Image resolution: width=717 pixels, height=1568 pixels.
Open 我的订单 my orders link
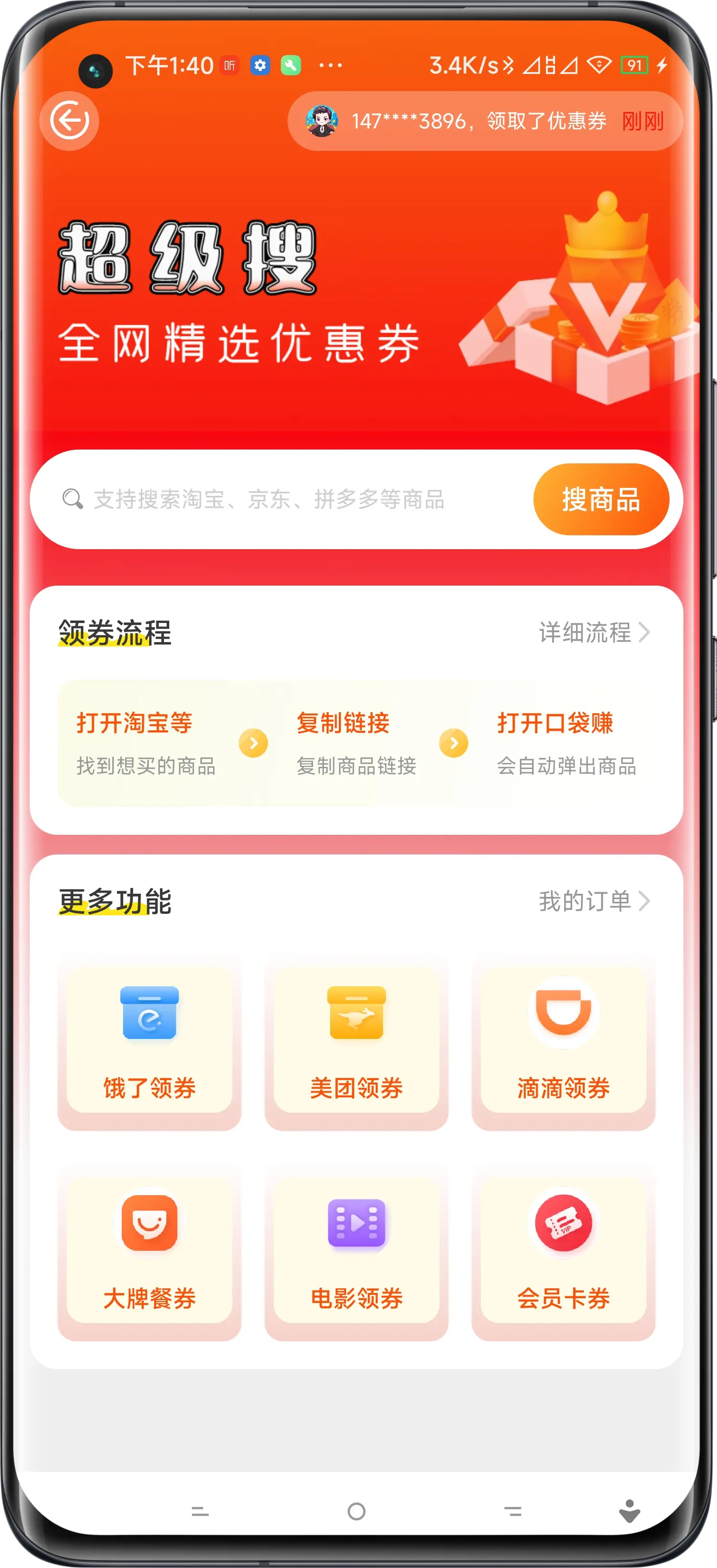click(593, 901)
